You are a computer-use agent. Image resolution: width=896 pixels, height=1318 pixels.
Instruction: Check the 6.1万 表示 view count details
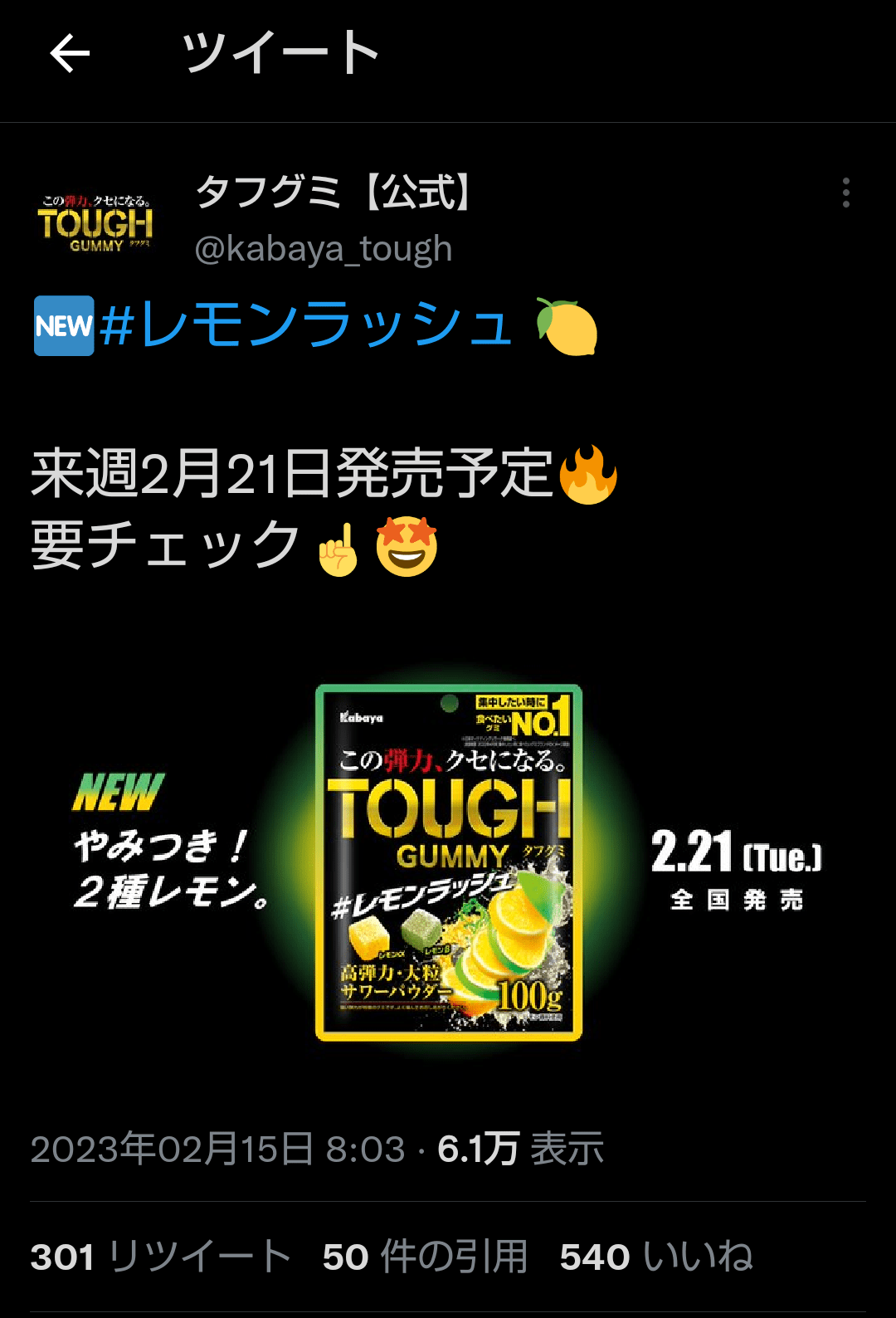tap(520, 1150)
